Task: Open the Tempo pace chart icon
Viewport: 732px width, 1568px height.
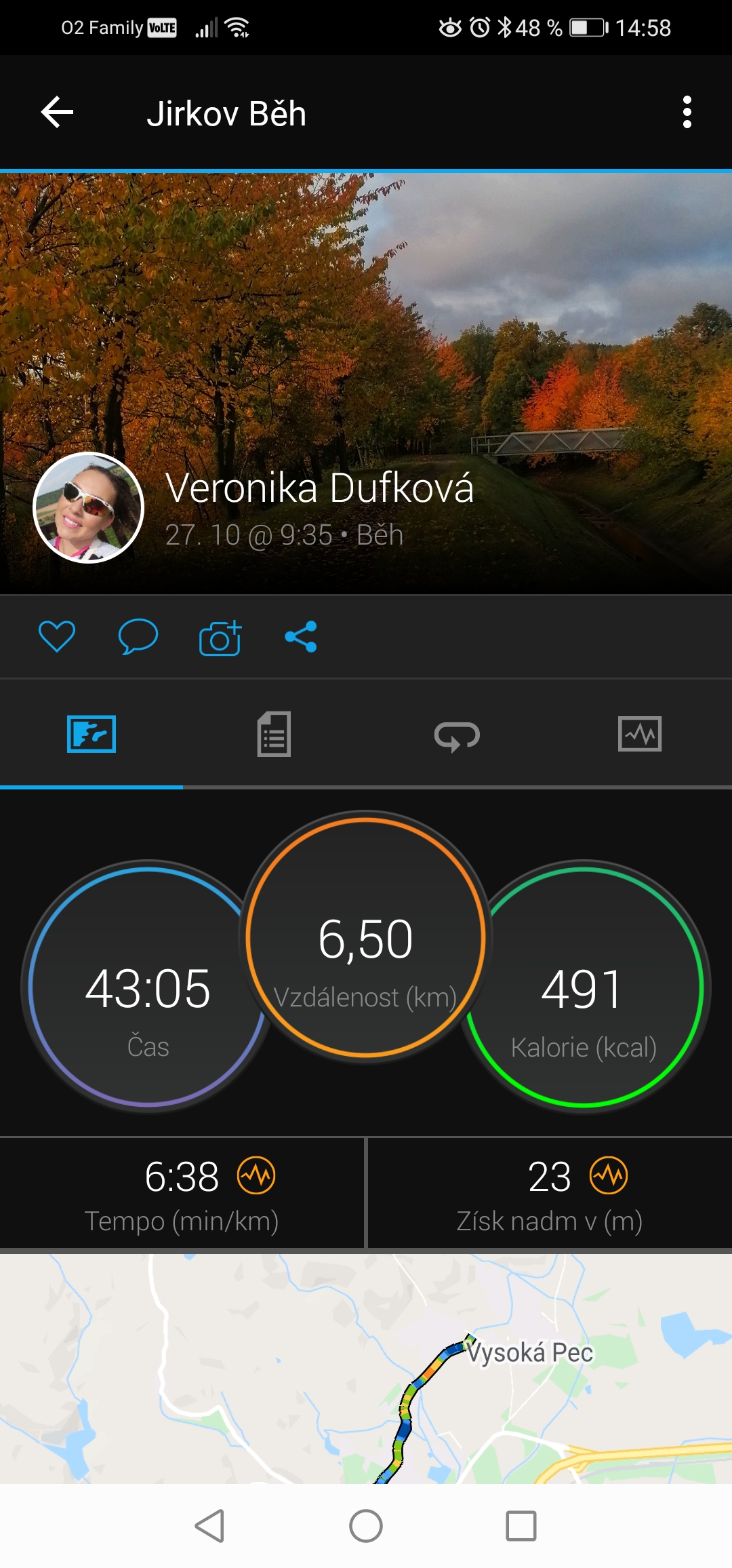Action: pyautogui.click(x=256, y=1175)
